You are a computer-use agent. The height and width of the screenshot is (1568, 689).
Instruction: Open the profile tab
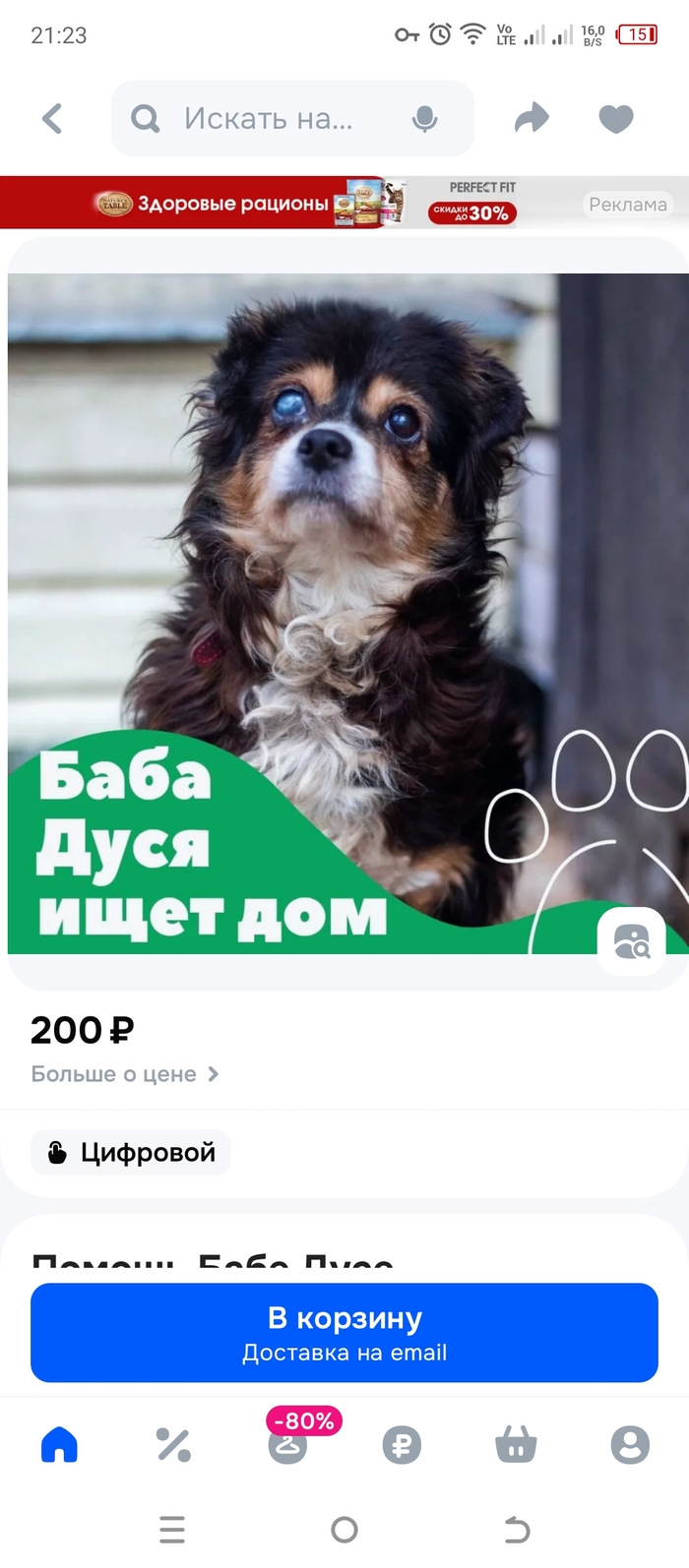pos(630,1444)
